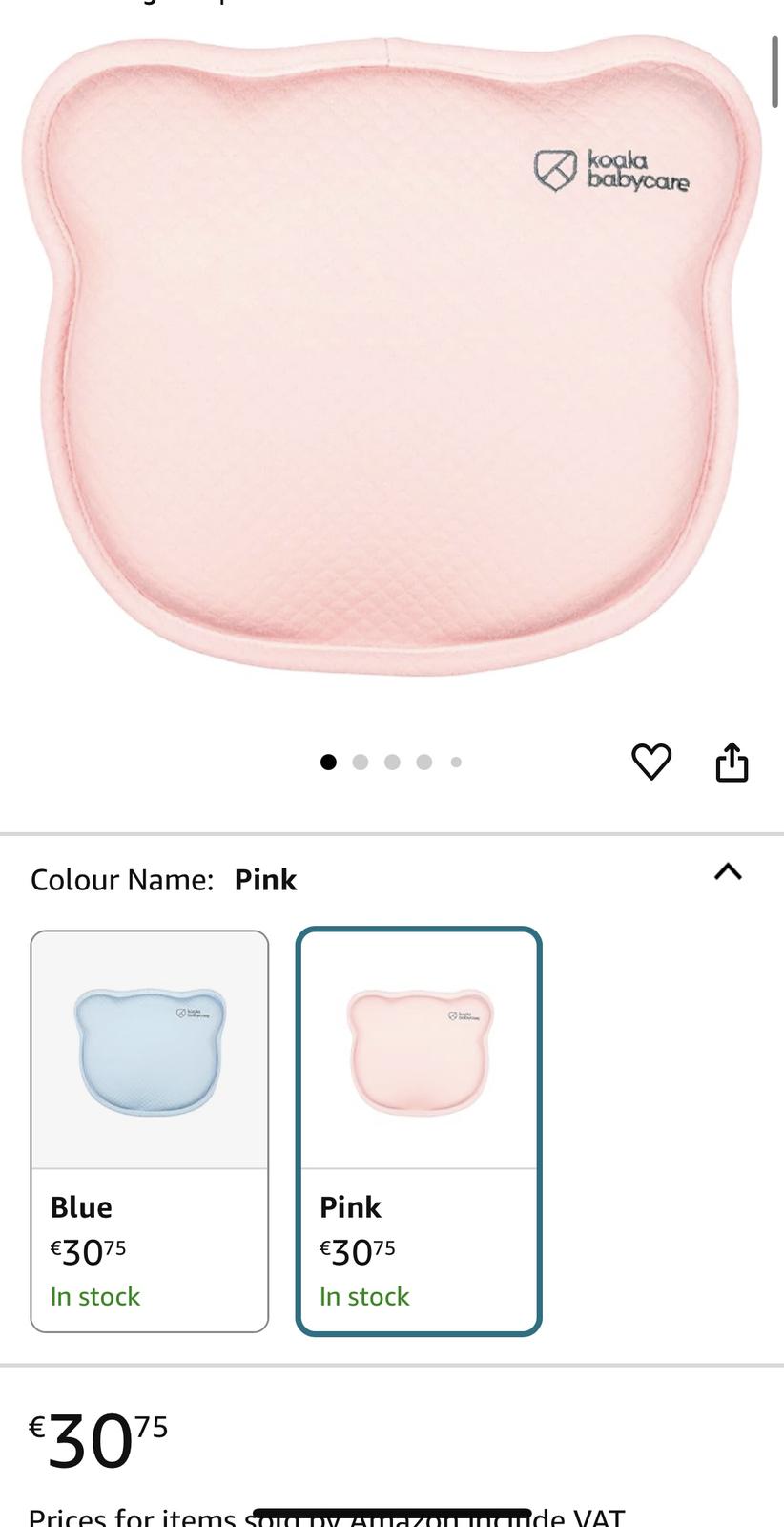
Task: Share this product
Action: pos(732,762)
